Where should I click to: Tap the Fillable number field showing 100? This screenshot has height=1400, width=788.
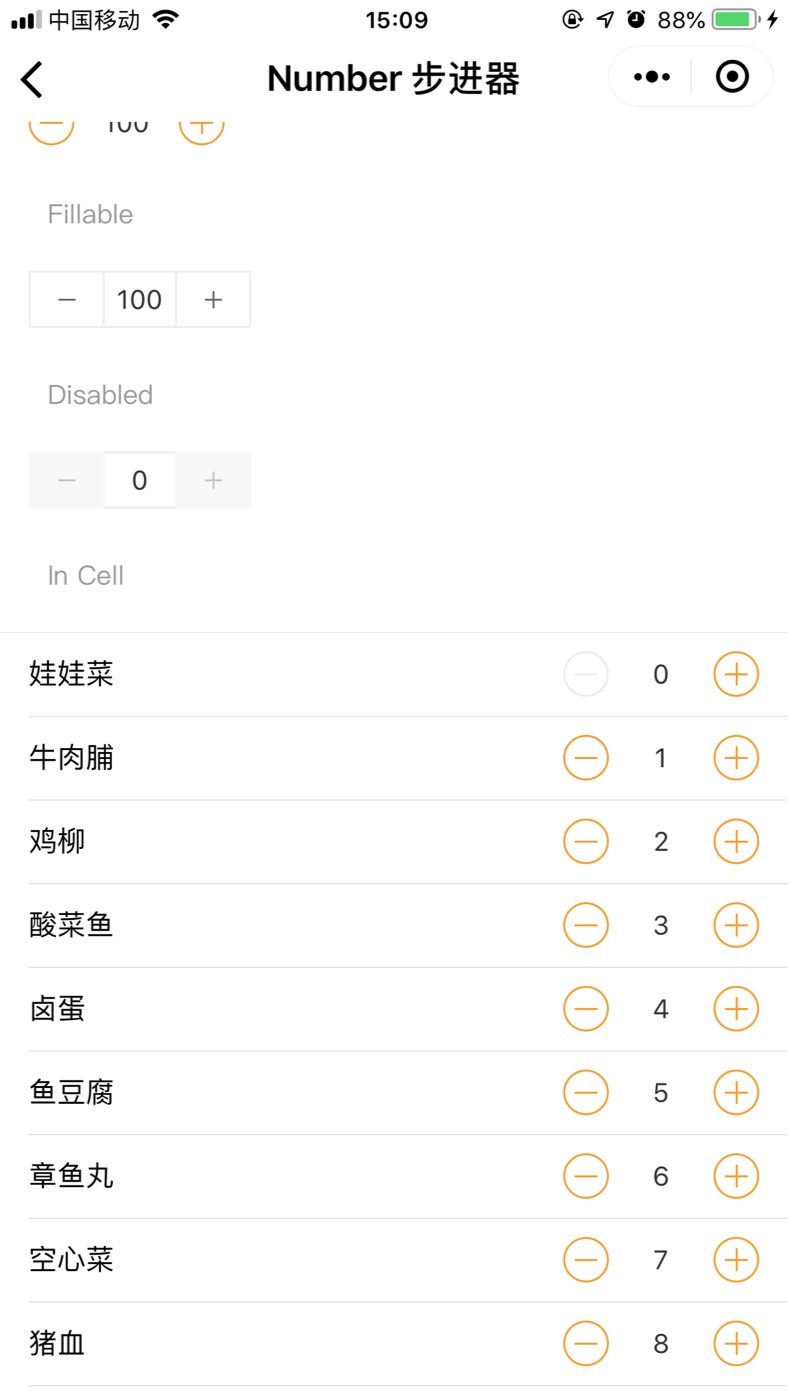[x=140, y=300]
